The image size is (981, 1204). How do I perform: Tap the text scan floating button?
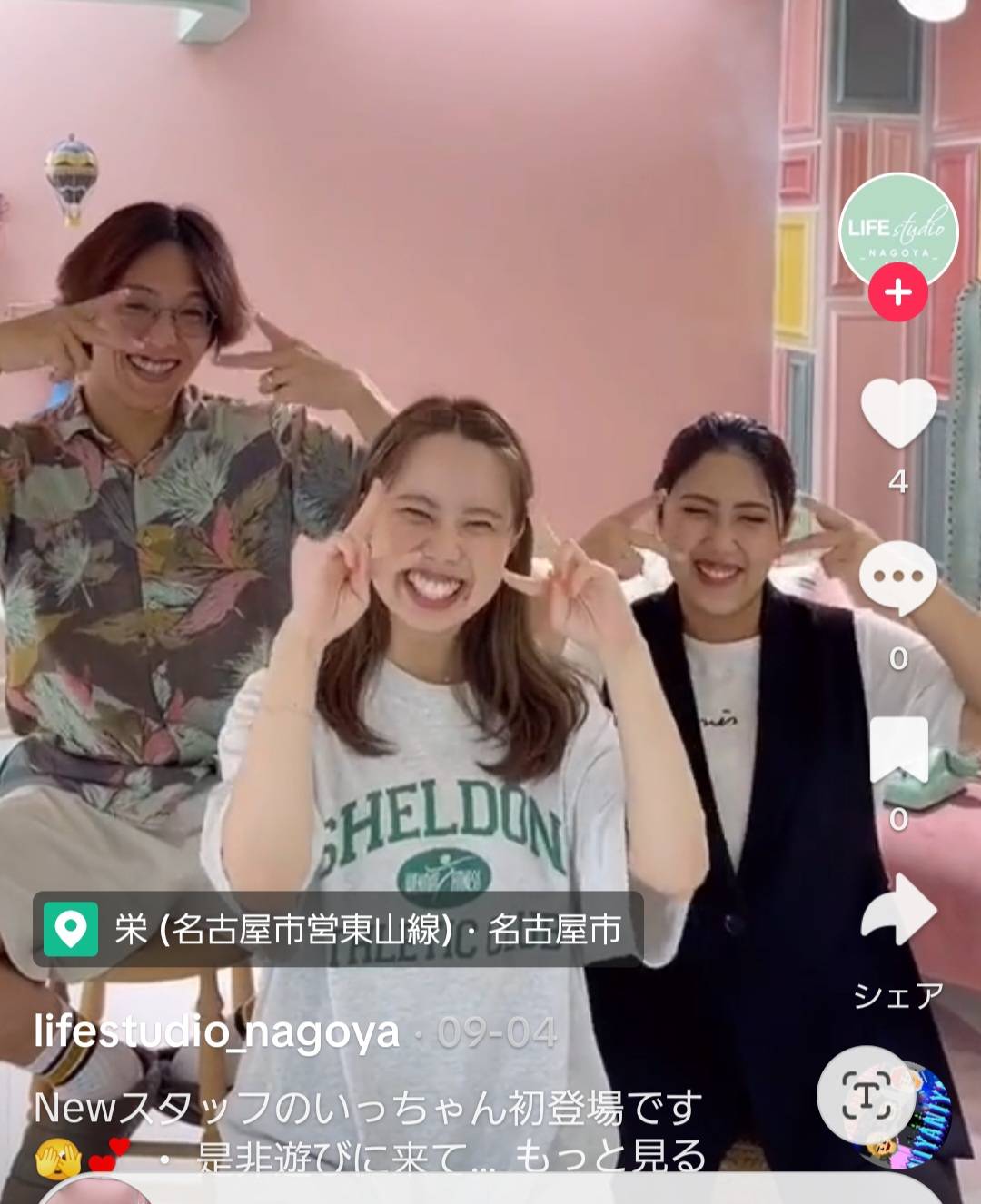[866, 1096]
